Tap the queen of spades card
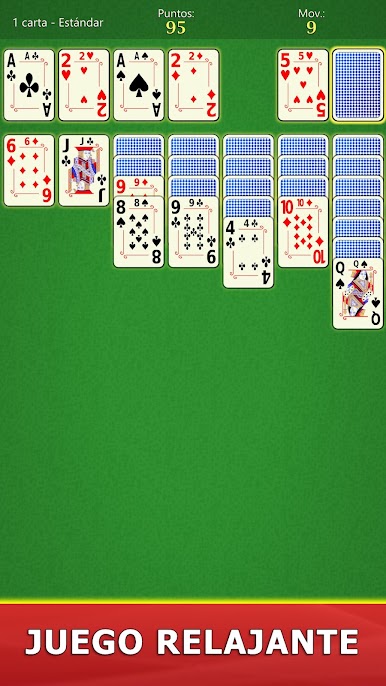386x686 pixels. pyautogui.click(x=358, y=294)
